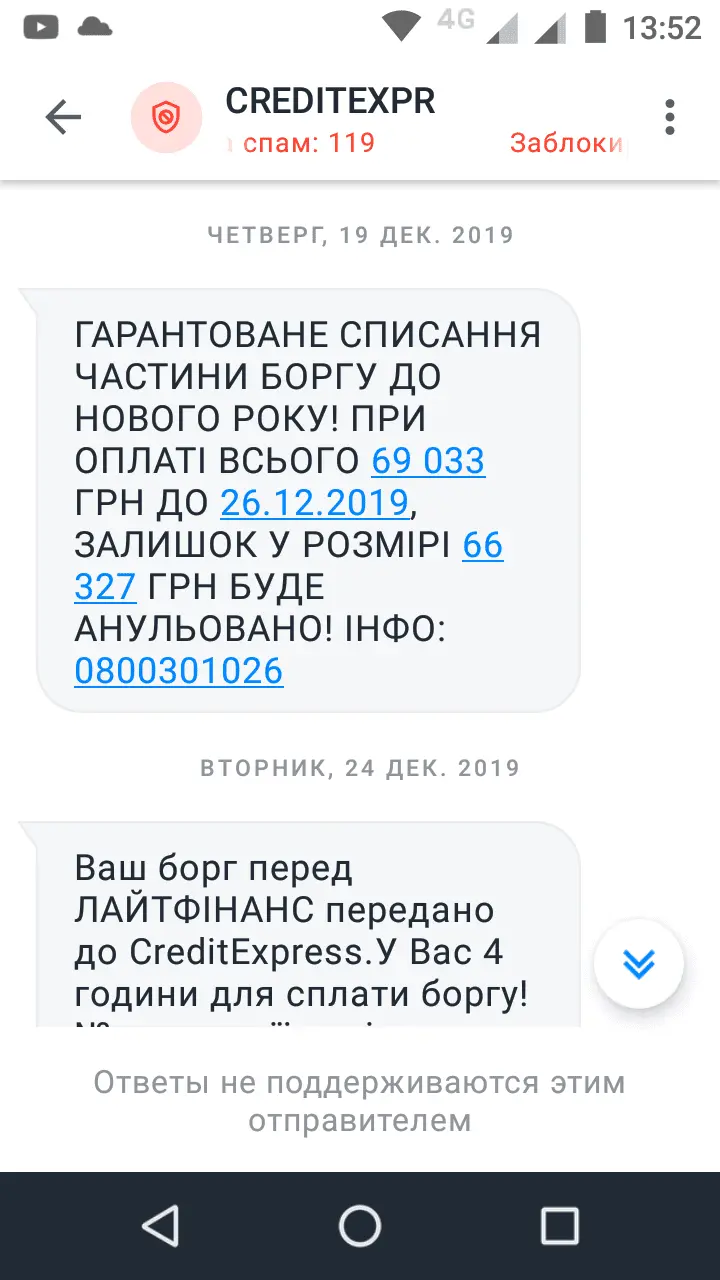Call the linked number 0800301026
This screenshot has height=1280, width=720.
[179, 671]
